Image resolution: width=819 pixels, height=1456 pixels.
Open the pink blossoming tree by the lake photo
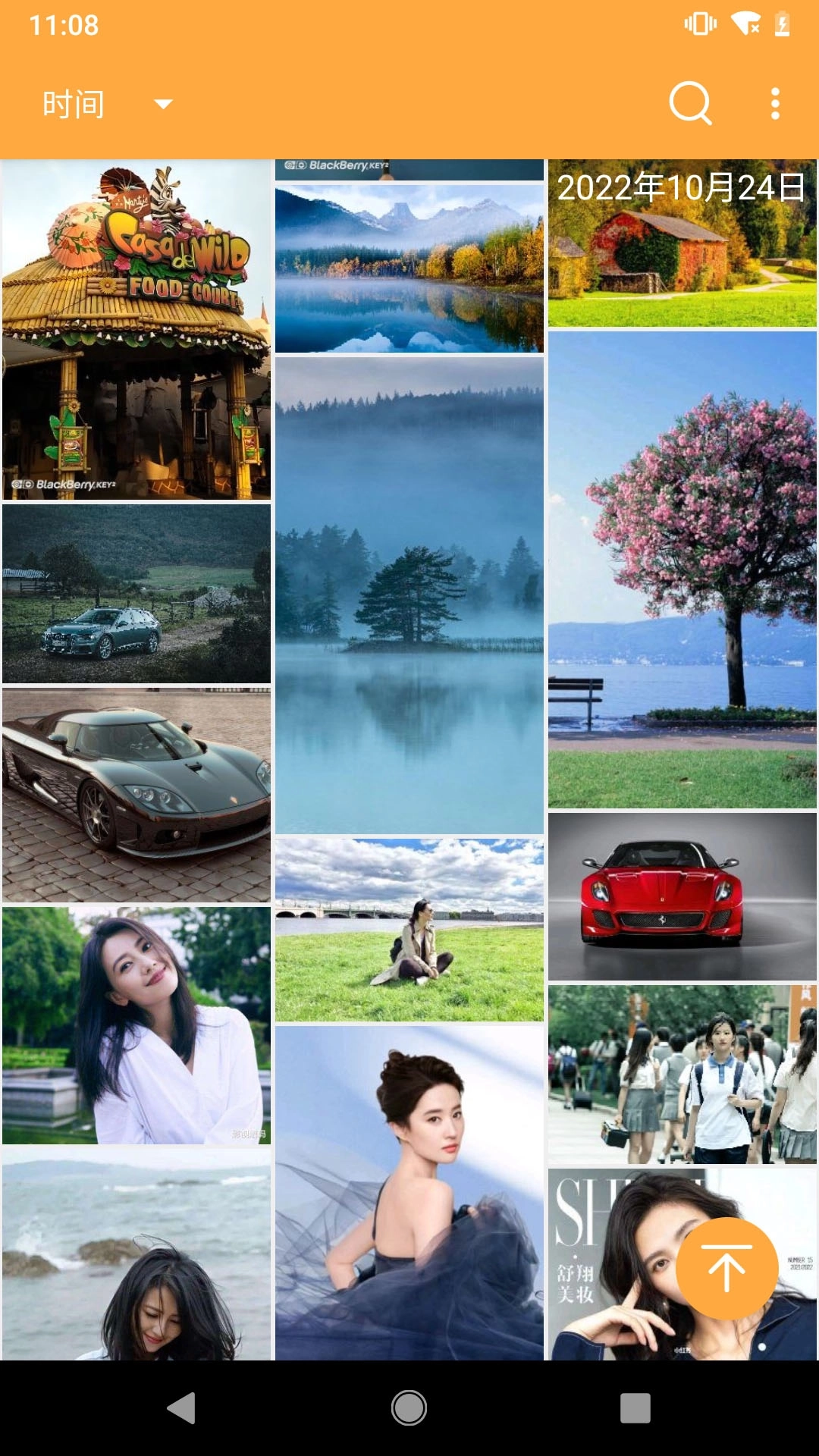[x=682, y=569]
